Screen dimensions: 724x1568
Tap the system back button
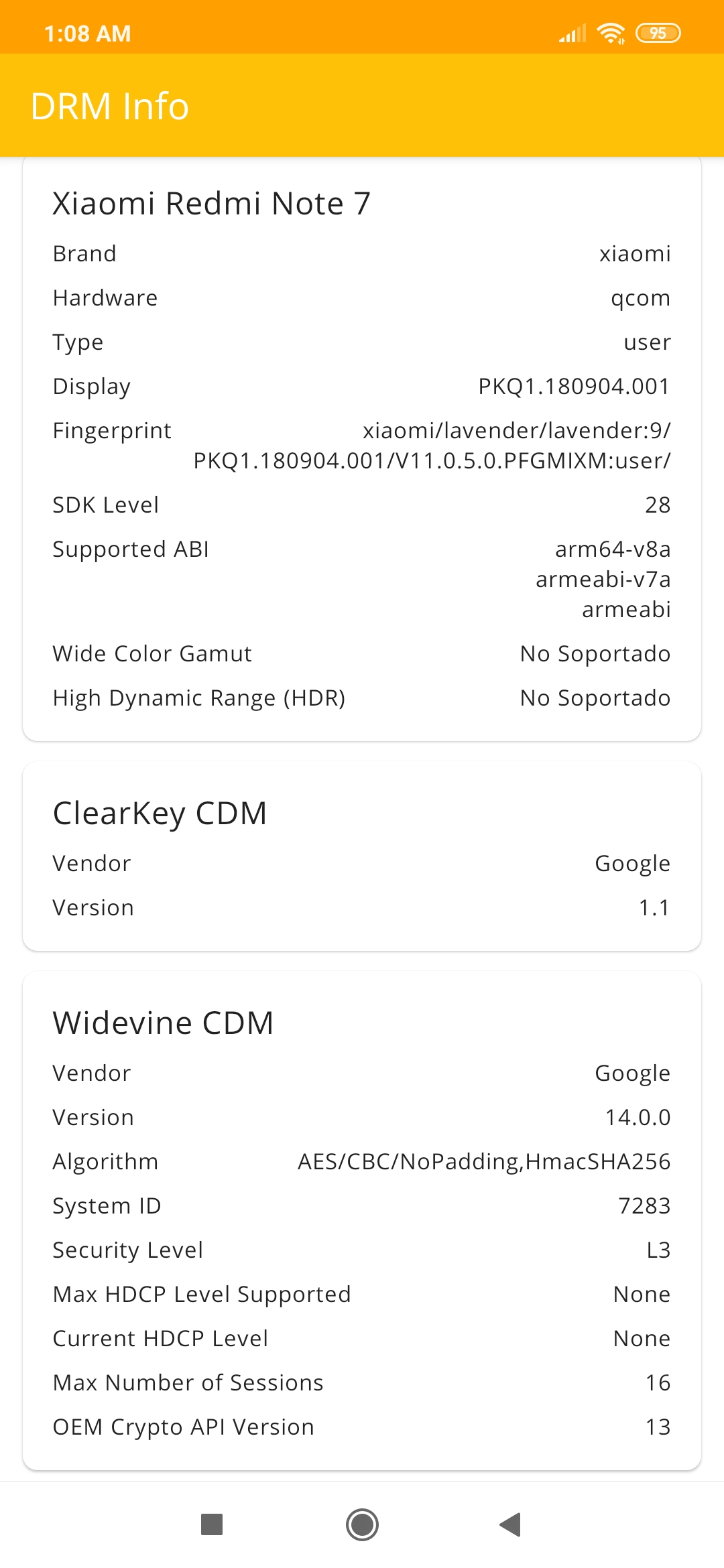pyautogui.click(x=511, y=1524)
